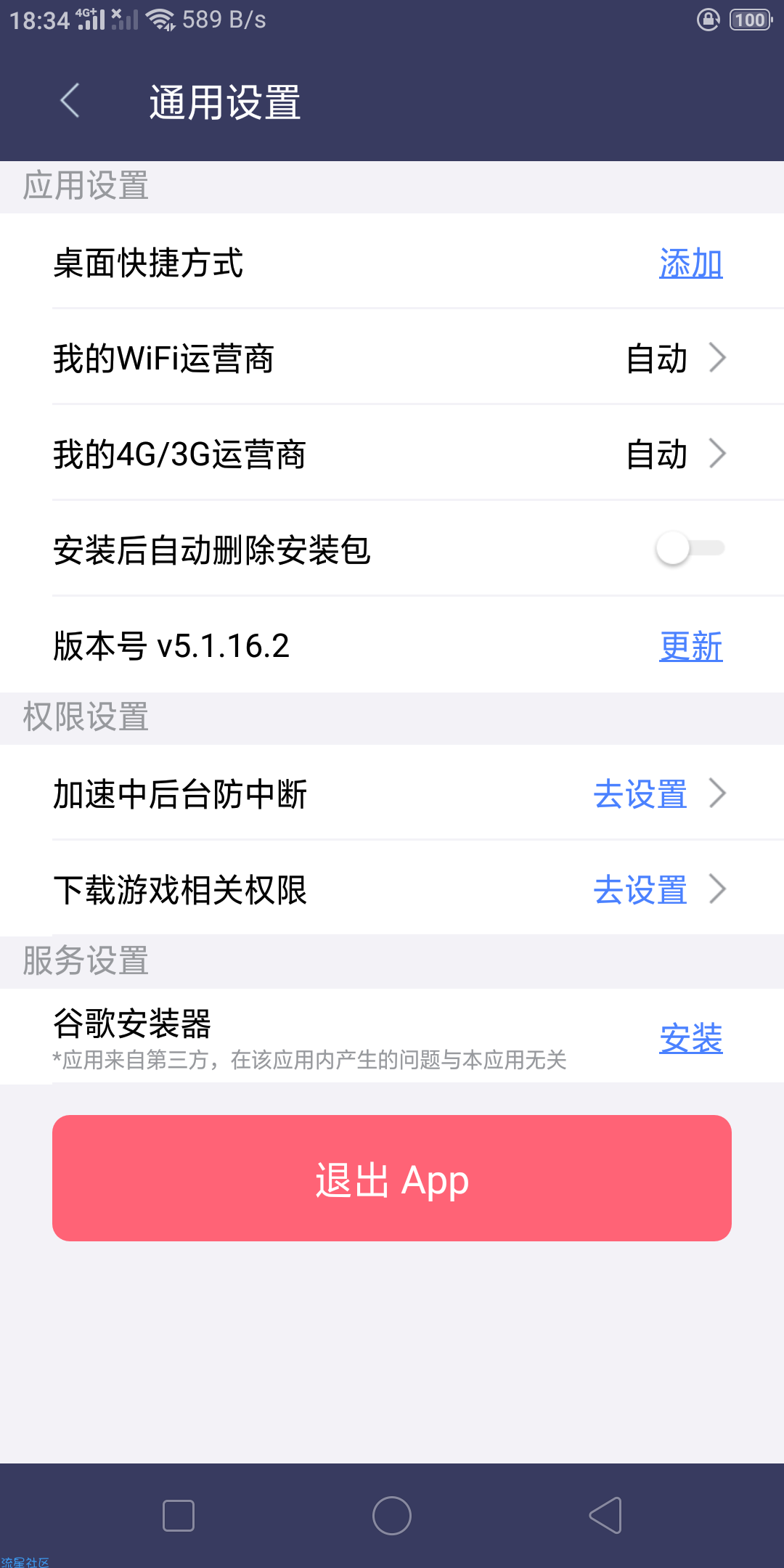Open 加速中后台防中断 permission settings

[x=392, y=793]
